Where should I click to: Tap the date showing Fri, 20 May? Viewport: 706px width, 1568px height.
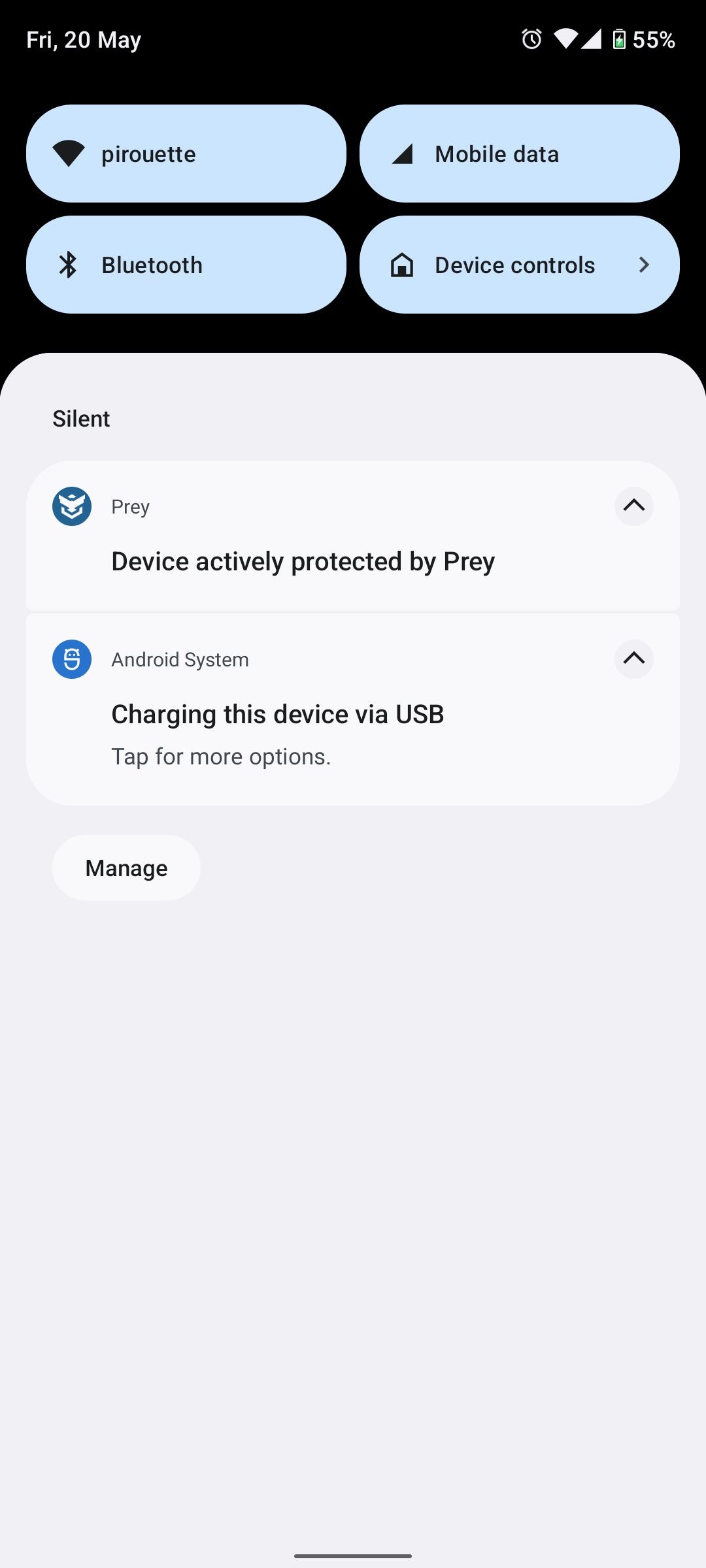click(82, 40)
